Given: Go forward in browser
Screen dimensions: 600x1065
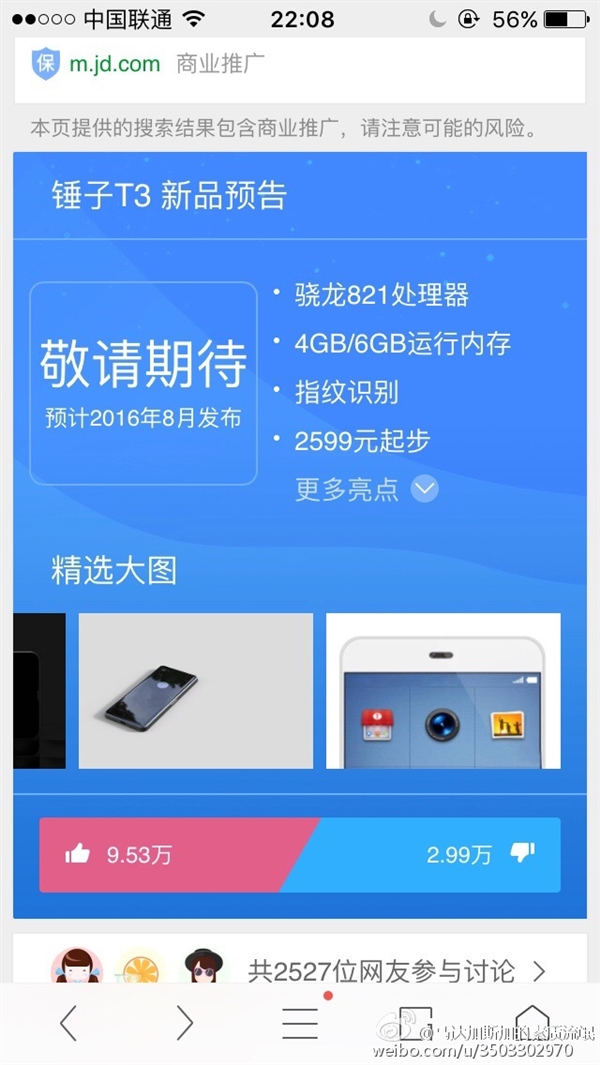Looking at the screenshot, I should click(x=184, y=1022).
